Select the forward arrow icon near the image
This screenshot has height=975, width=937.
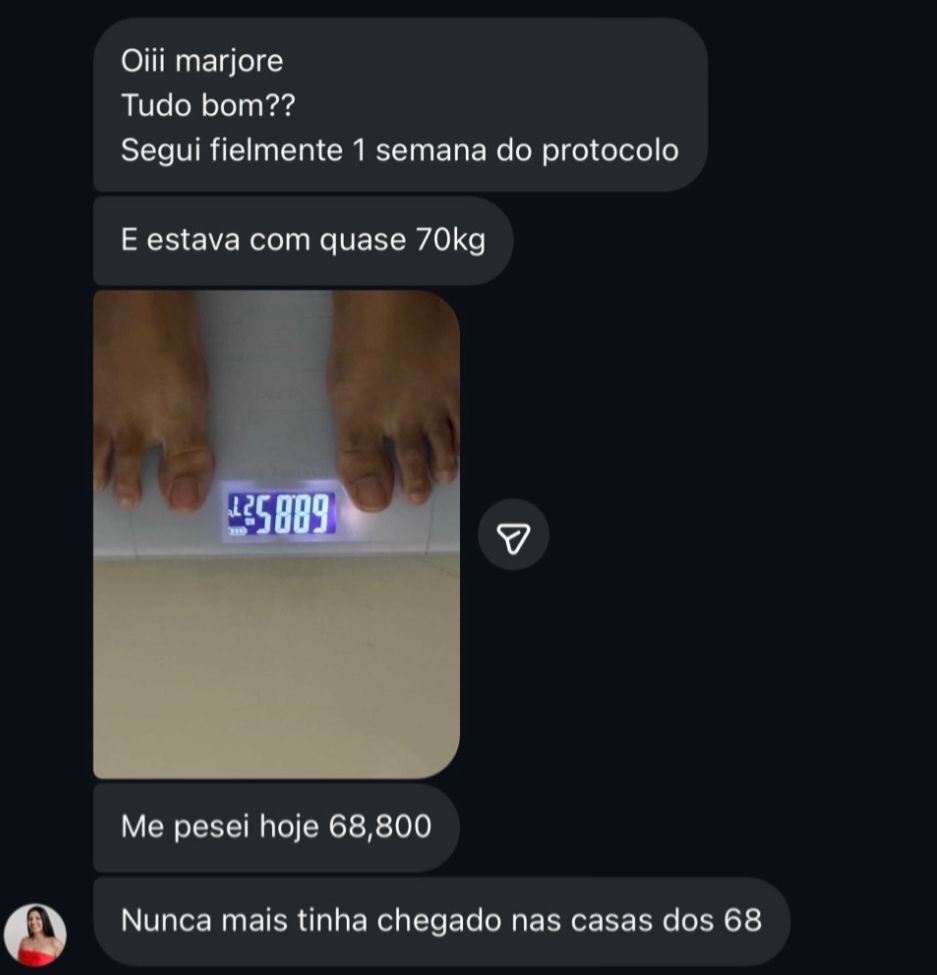[x=513, y=535]
